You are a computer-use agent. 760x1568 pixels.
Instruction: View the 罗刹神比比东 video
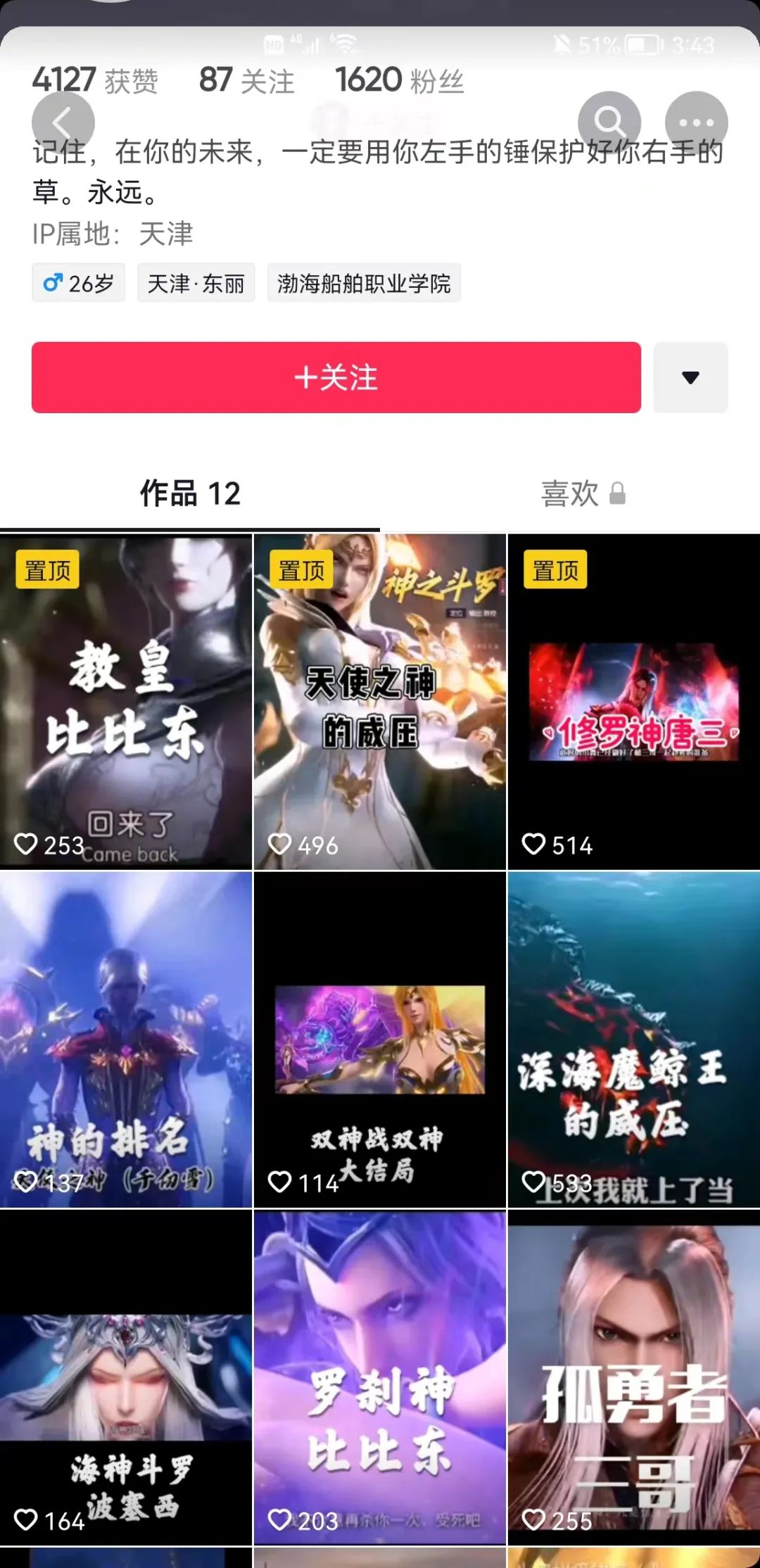pyautogui.click(x=380, y=1377)
